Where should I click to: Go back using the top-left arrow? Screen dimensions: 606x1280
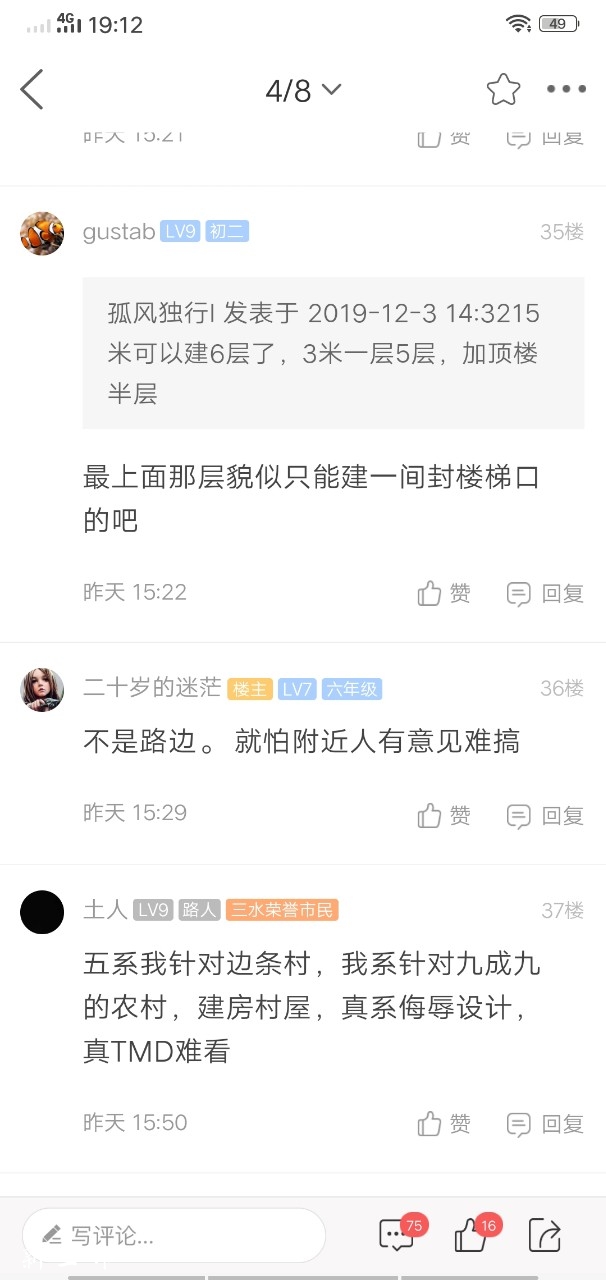click(x=32, y=90)
